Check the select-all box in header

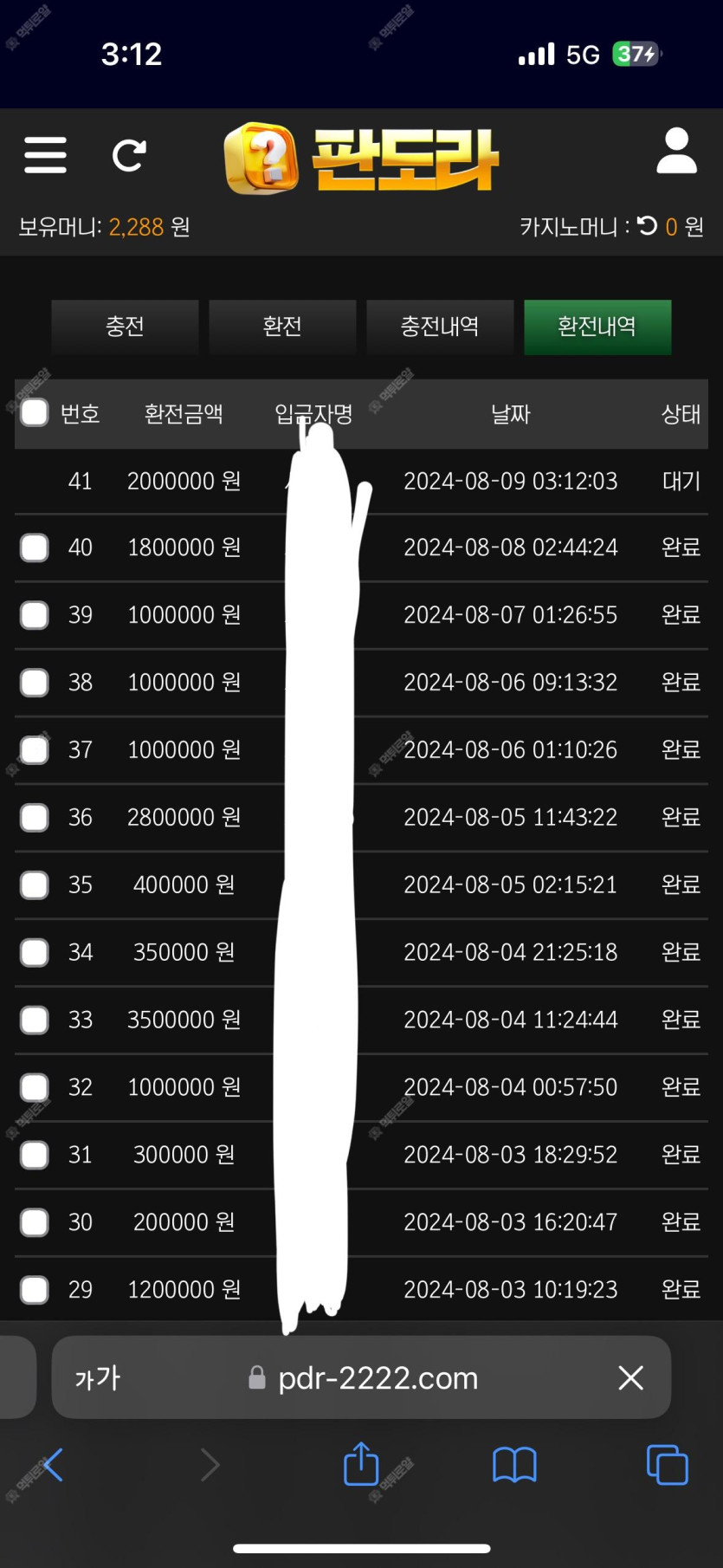coord(35,412)
